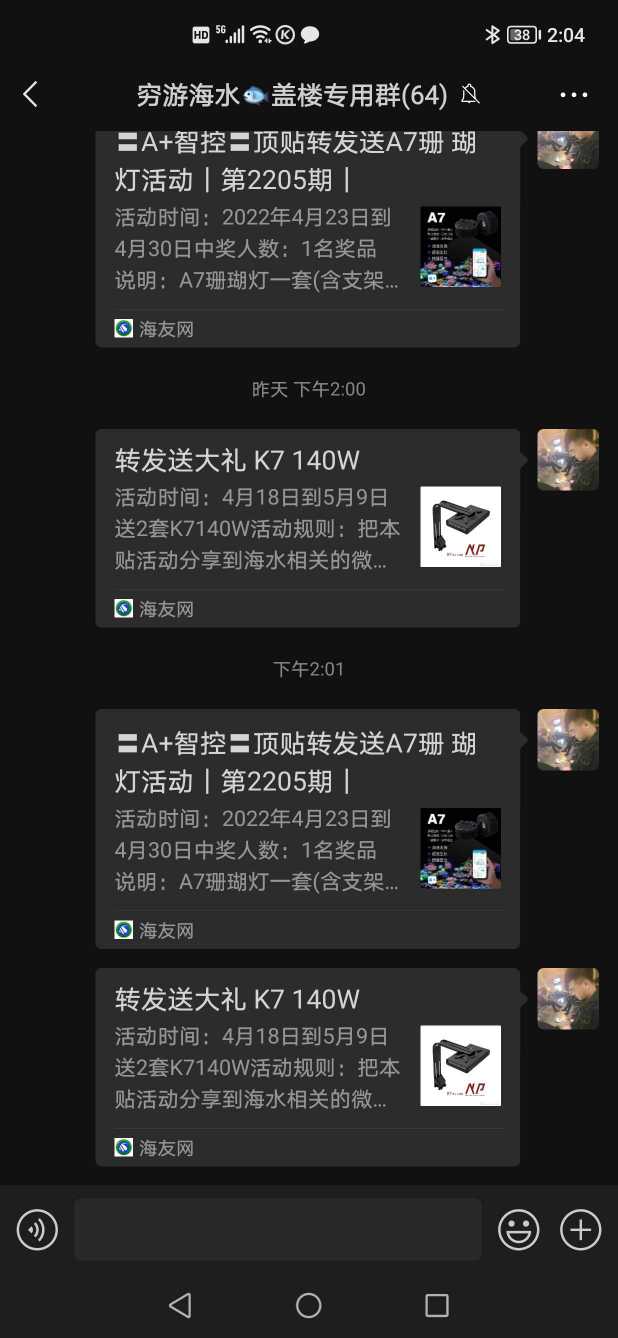Open the K7 140W card sent at 下午2:00
This screenshot has height=1338, width=618.
pos(307,527)
